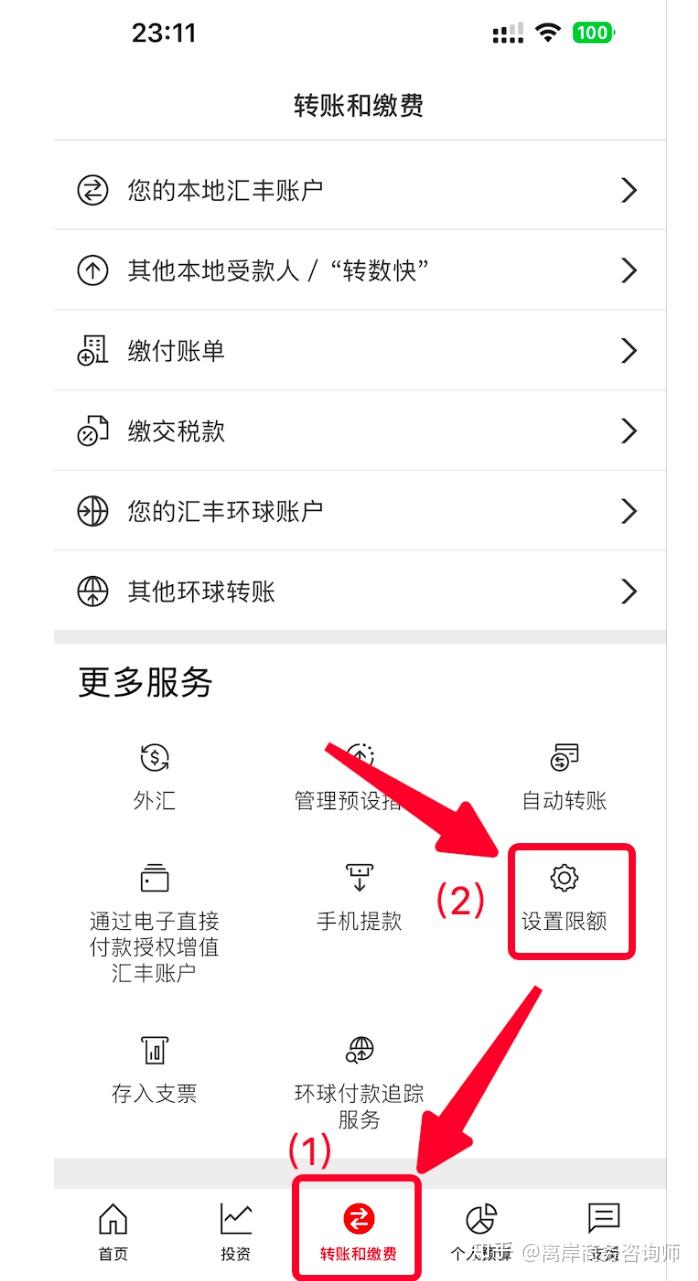The height and width of the screenshot is (1281, 698).
Task: Switch to the 首页 home tab
Action: point(113,1230)
